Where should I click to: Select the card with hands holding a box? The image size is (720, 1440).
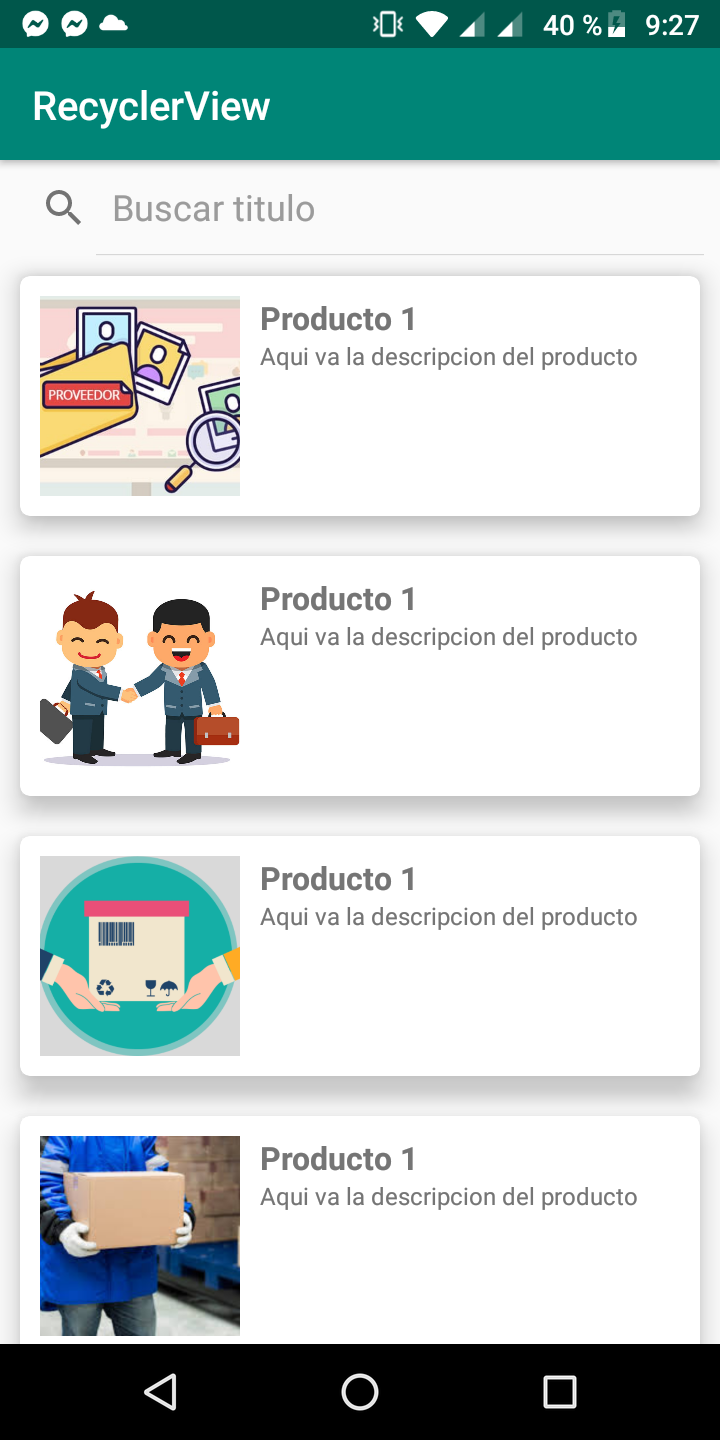[360, 956]
